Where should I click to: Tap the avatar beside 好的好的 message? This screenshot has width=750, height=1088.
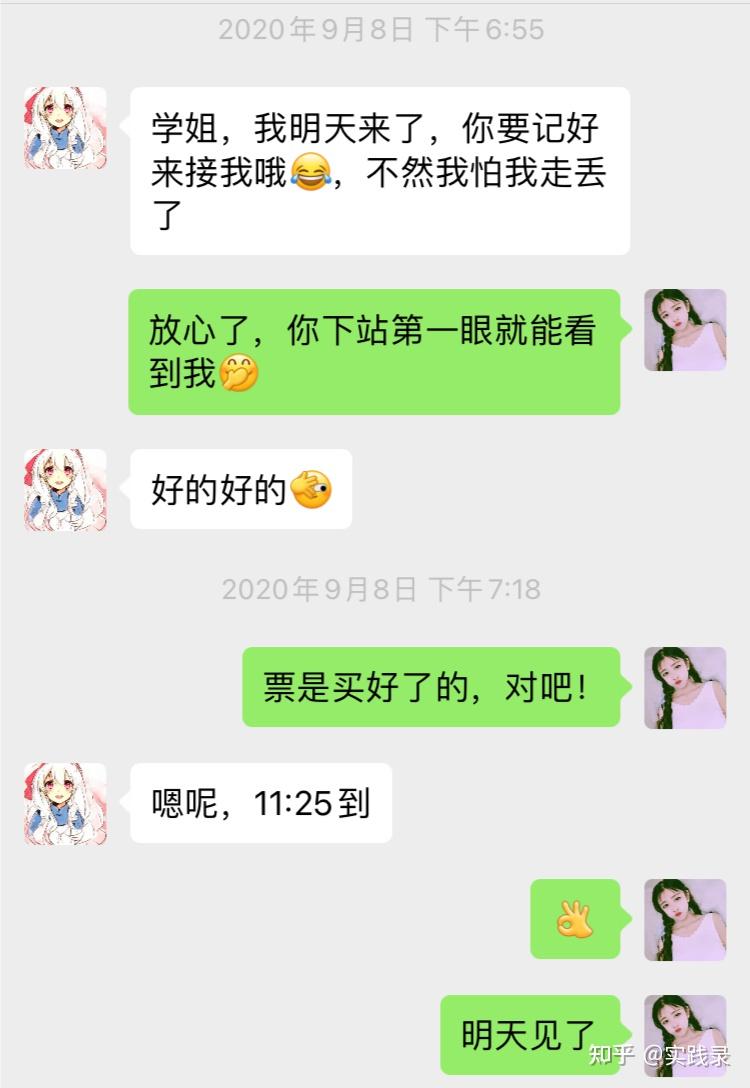pos(65,489)
